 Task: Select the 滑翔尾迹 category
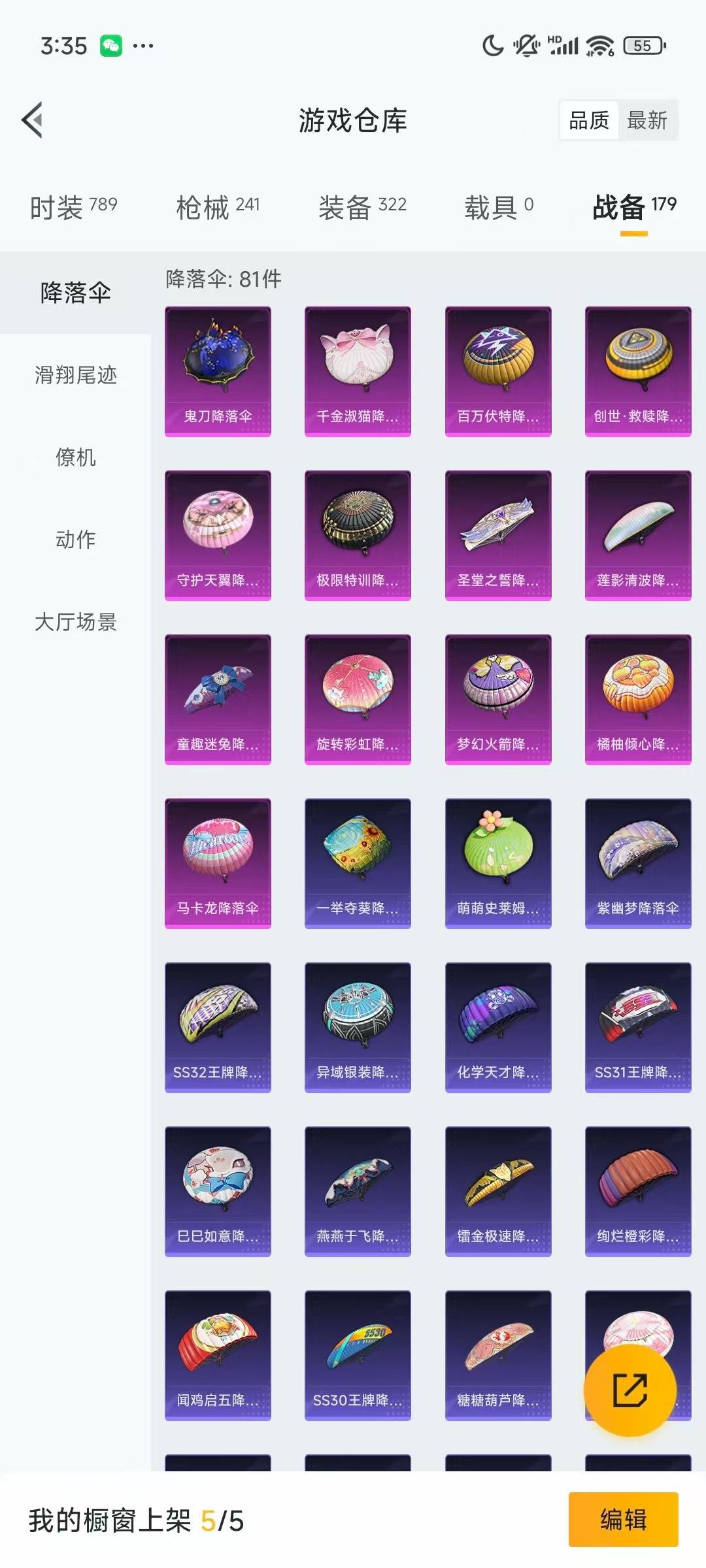(76, 375)
